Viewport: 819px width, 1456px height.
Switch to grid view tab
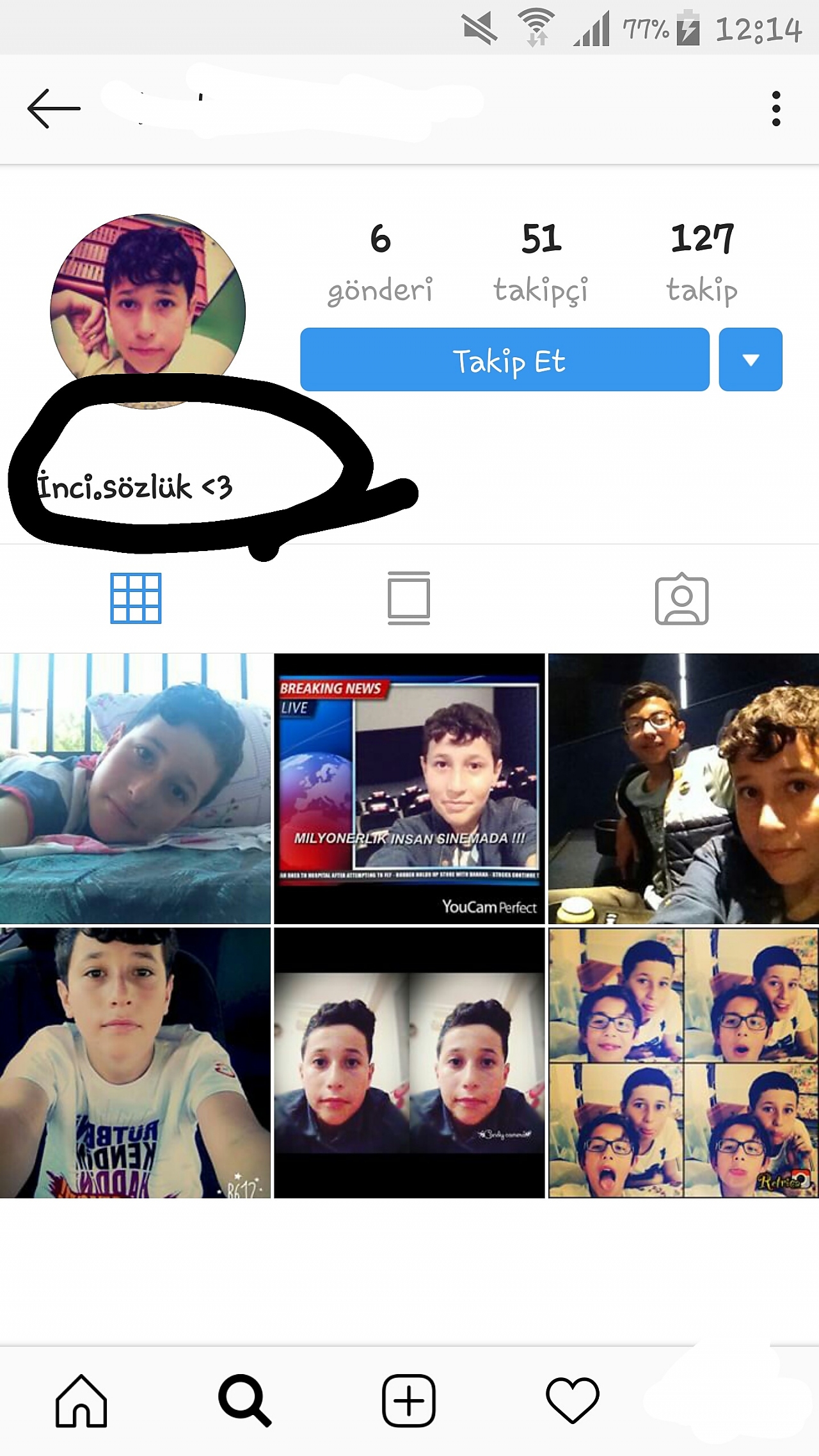136,598
